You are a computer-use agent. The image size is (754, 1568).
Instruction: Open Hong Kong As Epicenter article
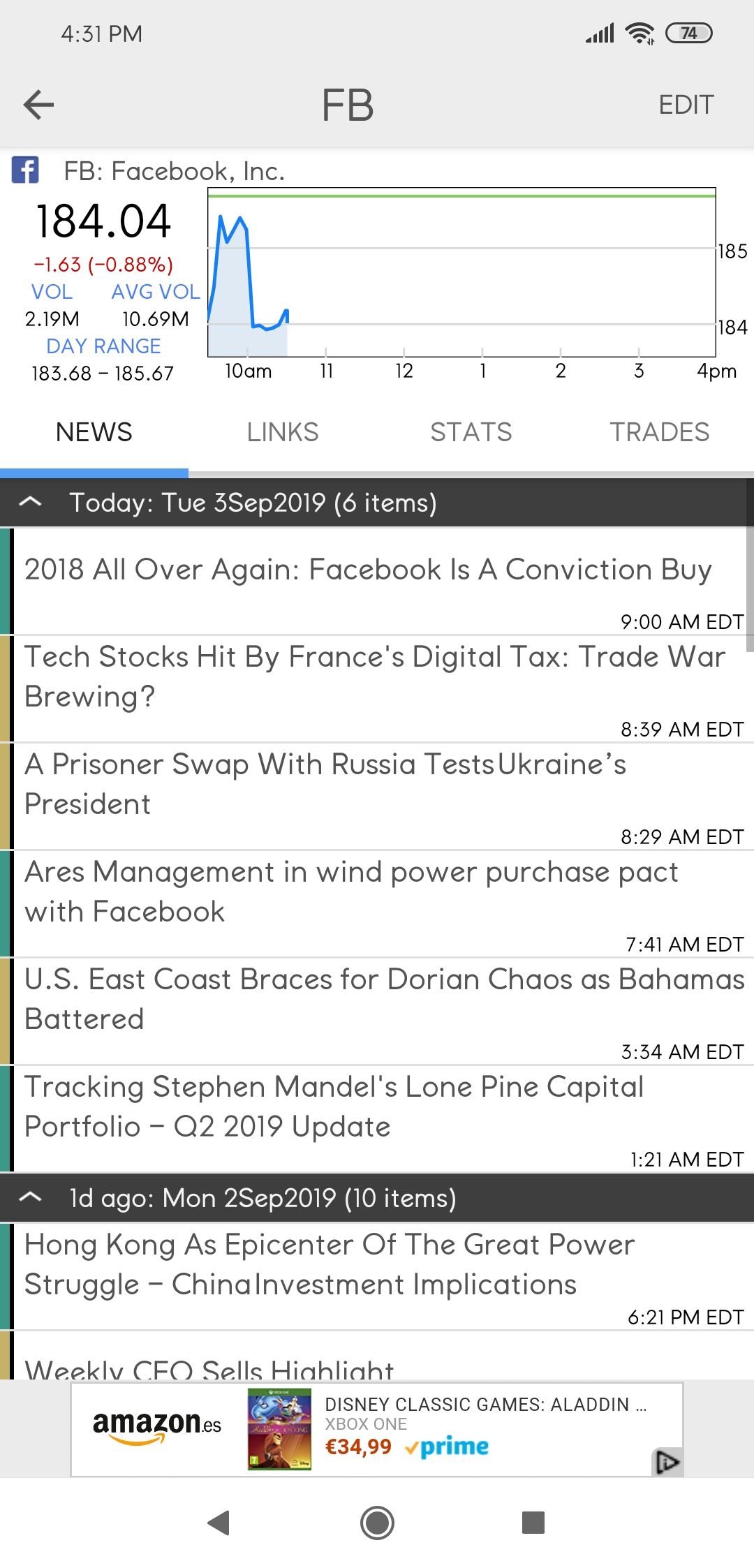(377, 1276)
